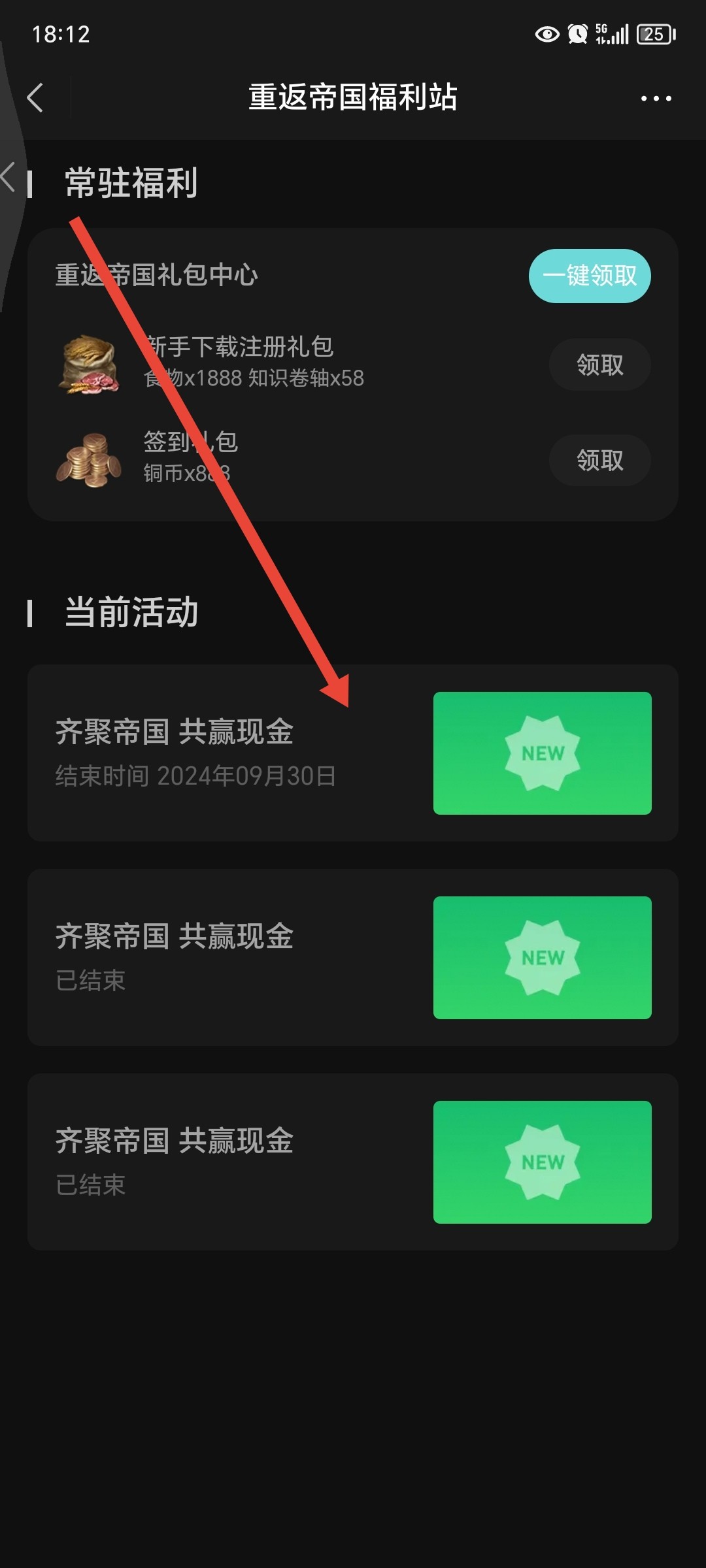Open the three-dot overflow menu
The image size is (706, 1568).
(656, 99)
